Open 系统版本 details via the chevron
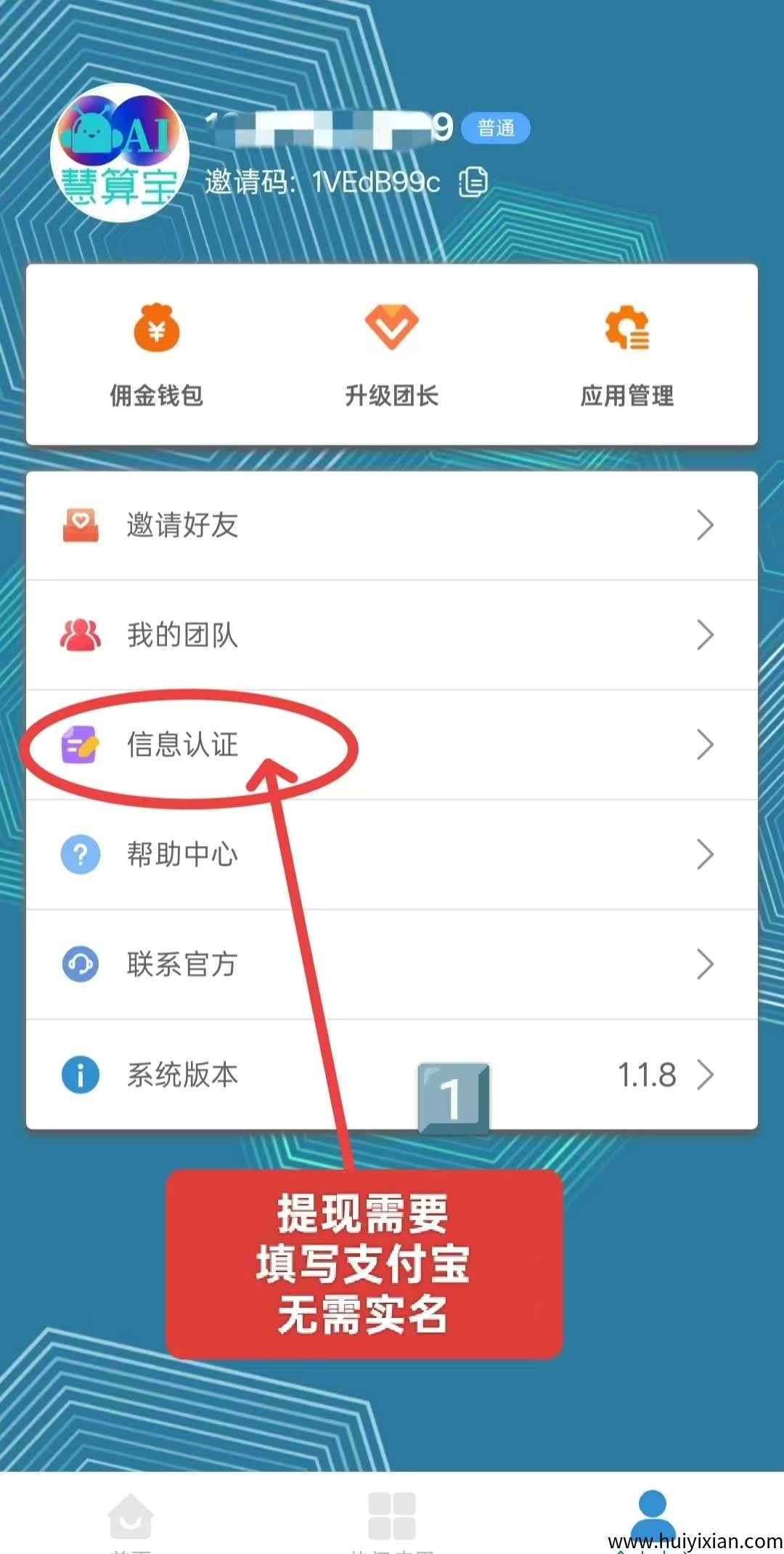This screenshot has width=784, height=1554. pos(705,1075)
